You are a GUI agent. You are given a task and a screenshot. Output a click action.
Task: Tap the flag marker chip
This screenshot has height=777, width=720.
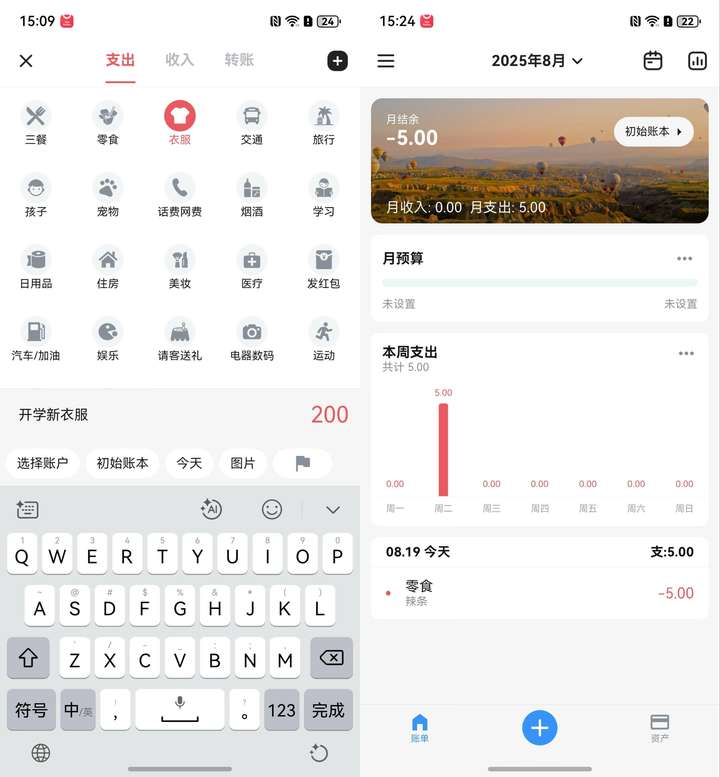pos(302,463)
